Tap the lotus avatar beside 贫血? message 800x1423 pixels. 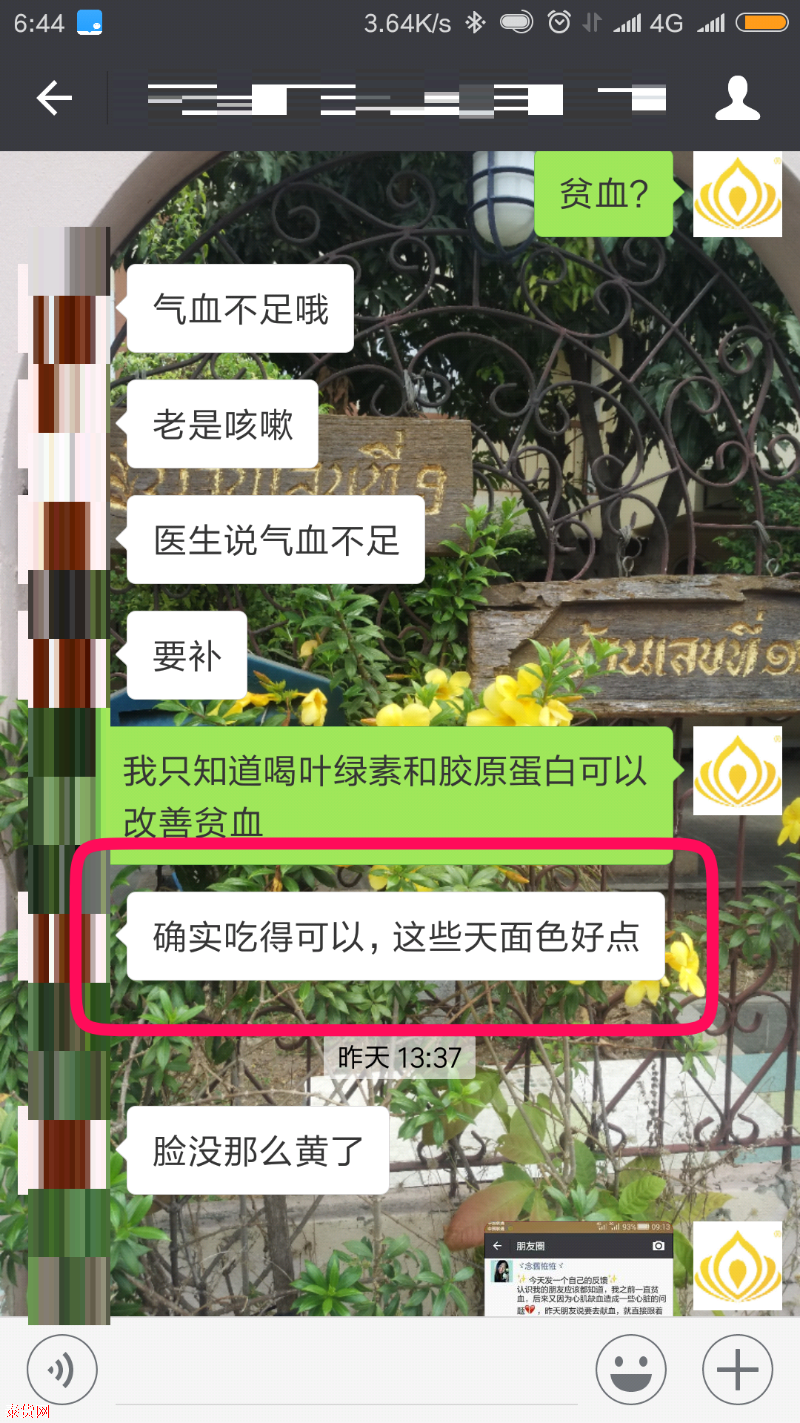(737, 194)
